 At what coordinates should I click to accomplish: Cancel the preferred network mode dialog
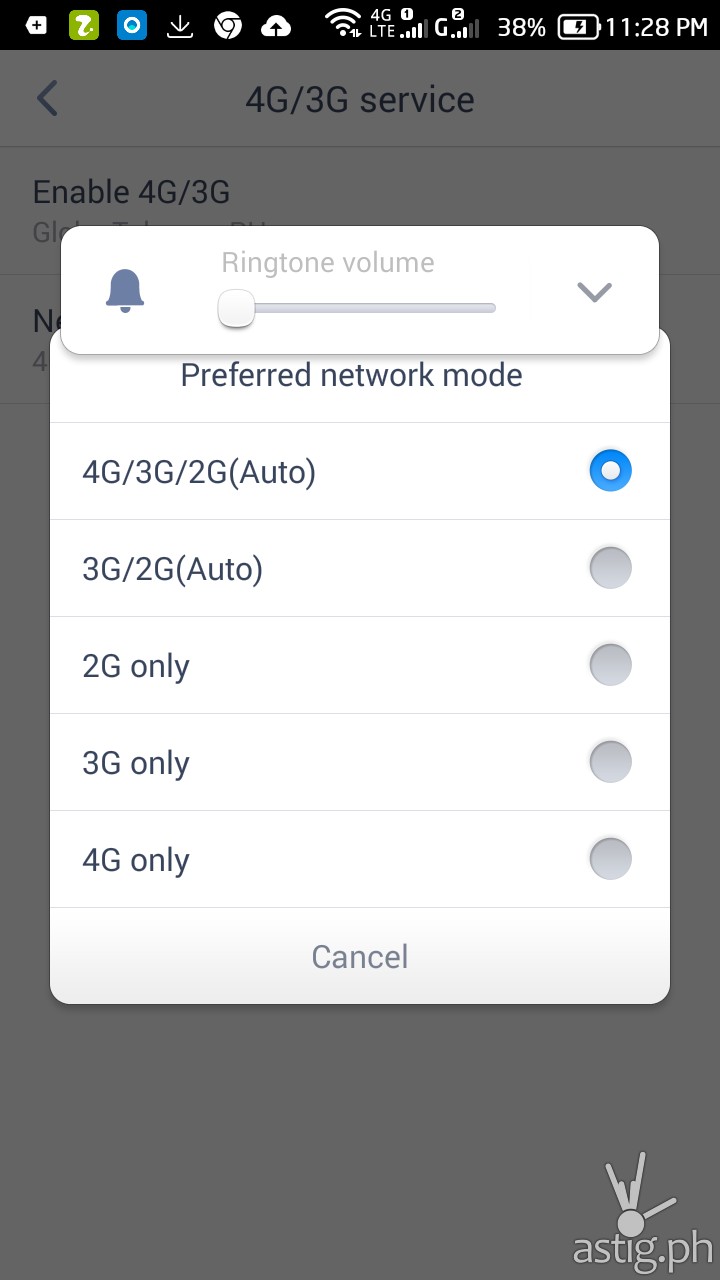point(359,957)
